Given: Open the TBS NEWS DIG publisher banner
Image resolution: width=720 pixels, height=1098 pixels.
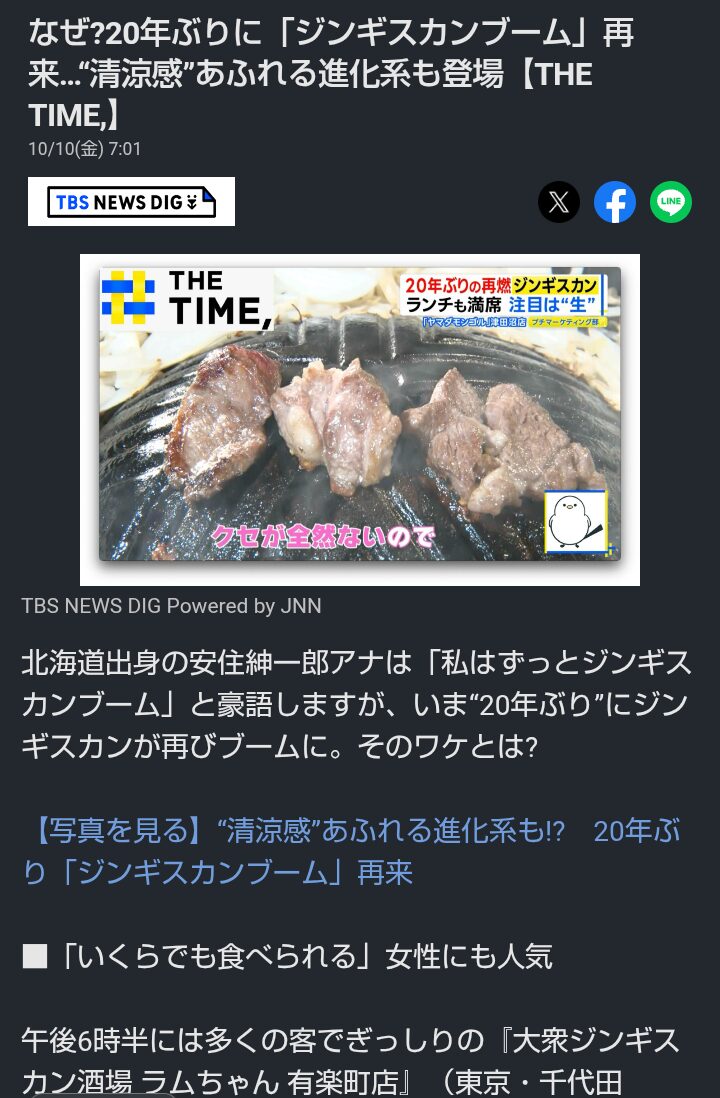Looking at the screenshot, I should tap(131, 202).
